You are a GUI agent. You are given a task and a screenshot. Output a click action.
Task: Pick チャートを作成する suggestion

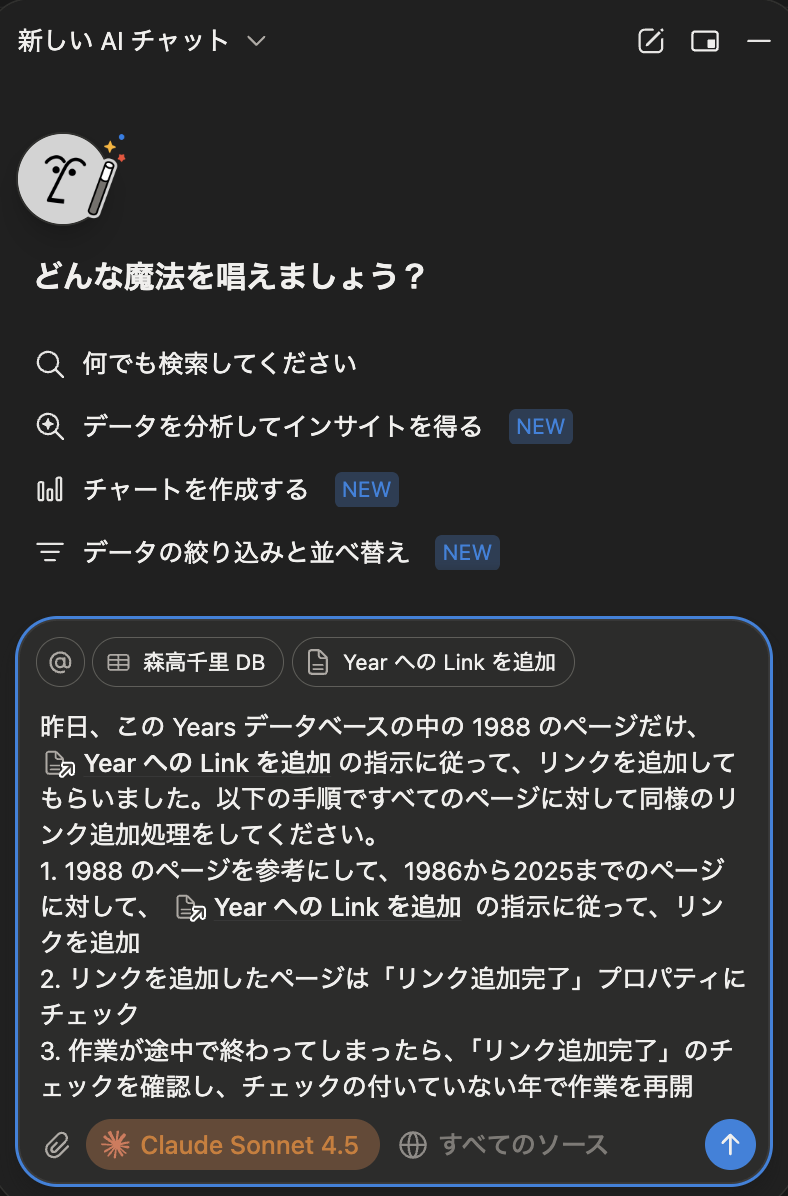point(195,490)
